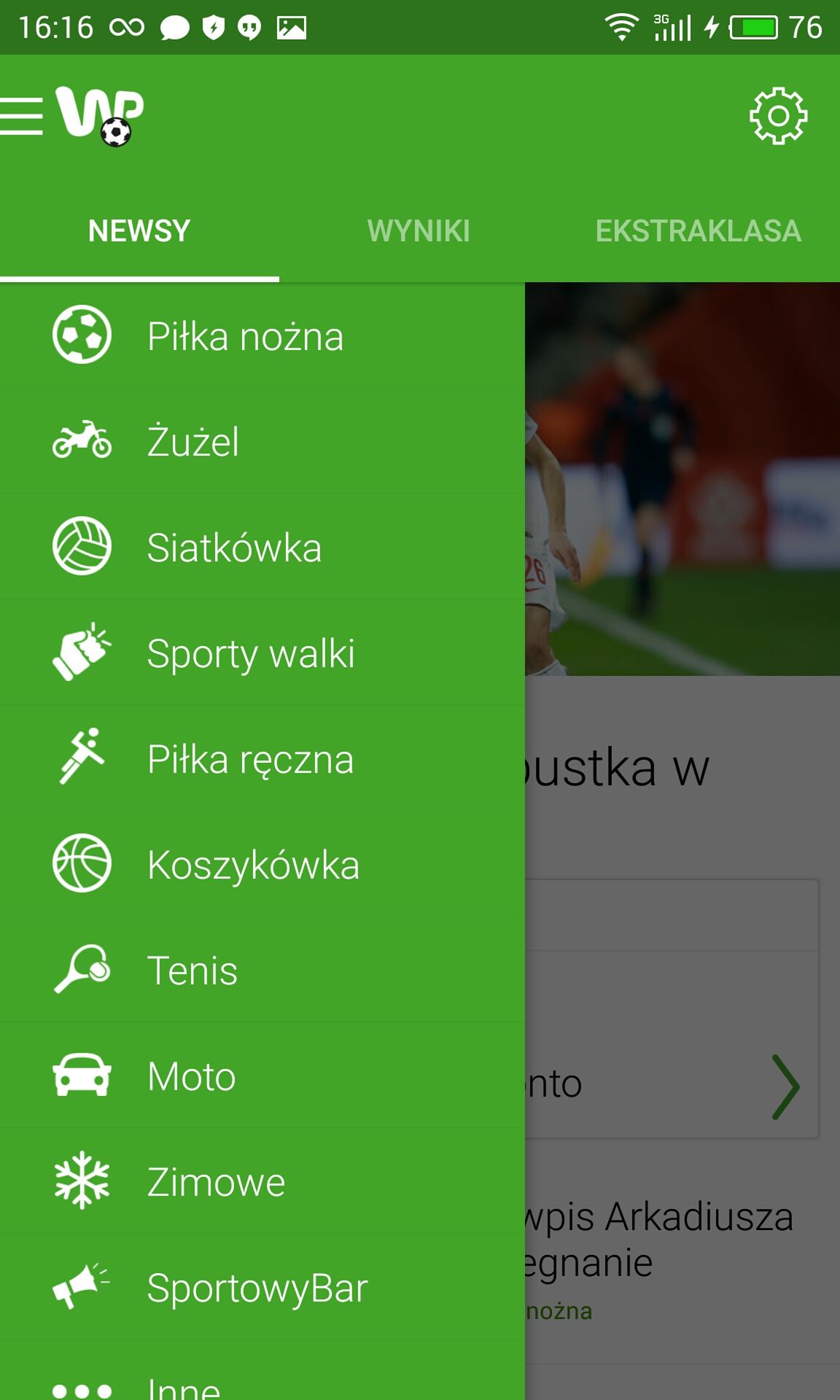Tap the Tenis menu item
Image resolution: width=840 pixels, height=1400 pixels.
coord(262,970)
